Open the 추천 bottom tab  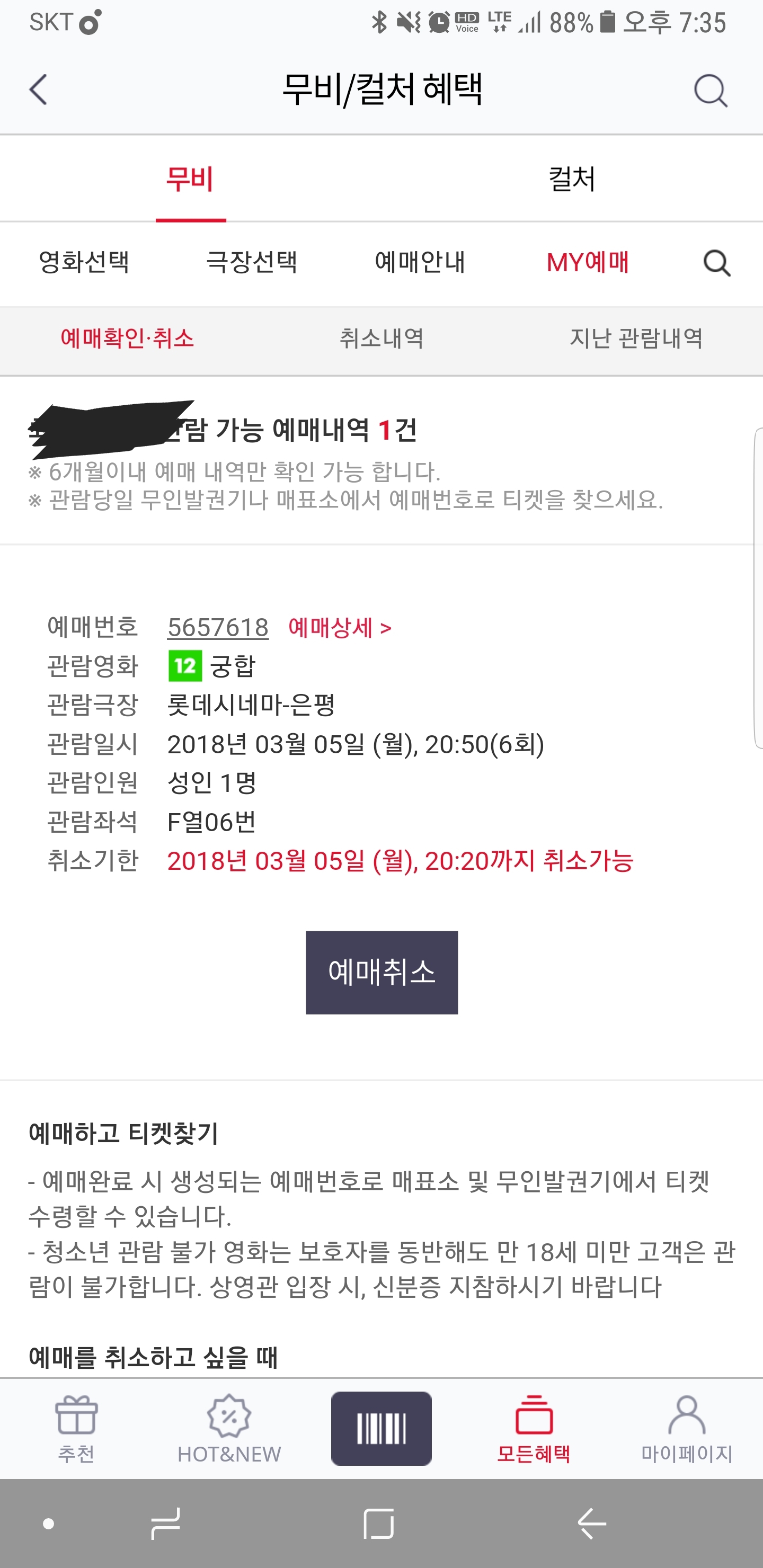(x=76, y=1429)
